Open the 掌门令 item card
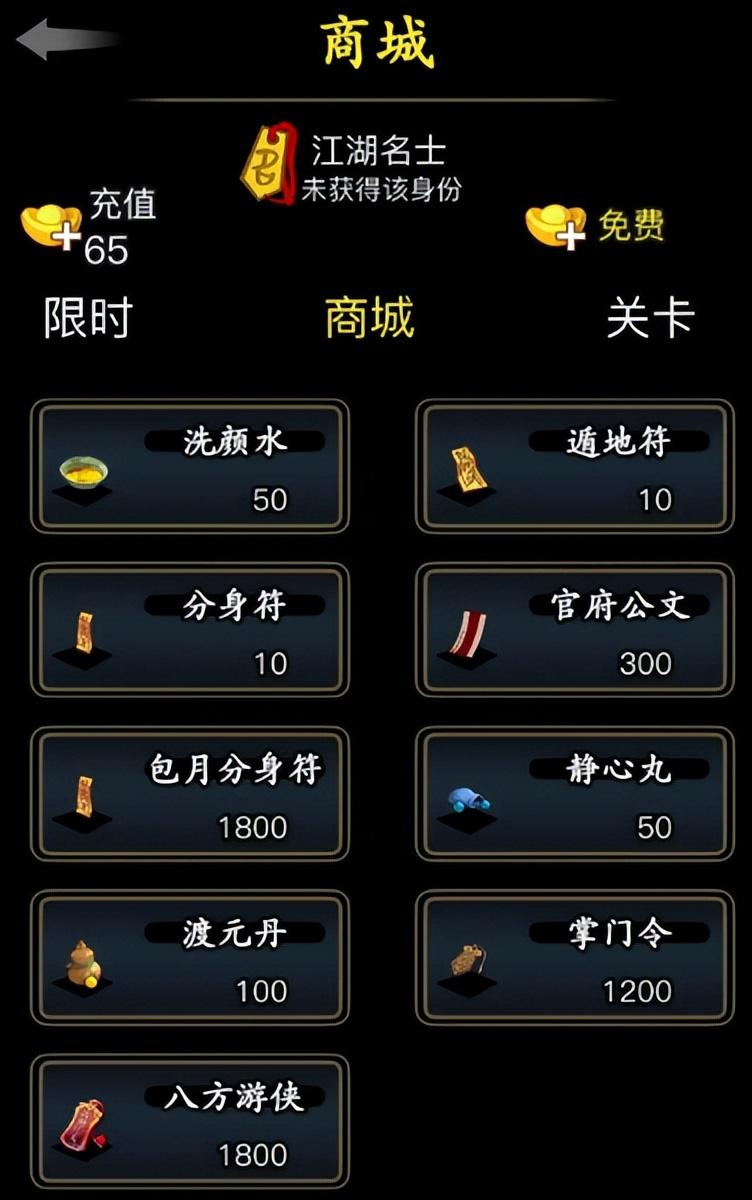 click(574, 958)
